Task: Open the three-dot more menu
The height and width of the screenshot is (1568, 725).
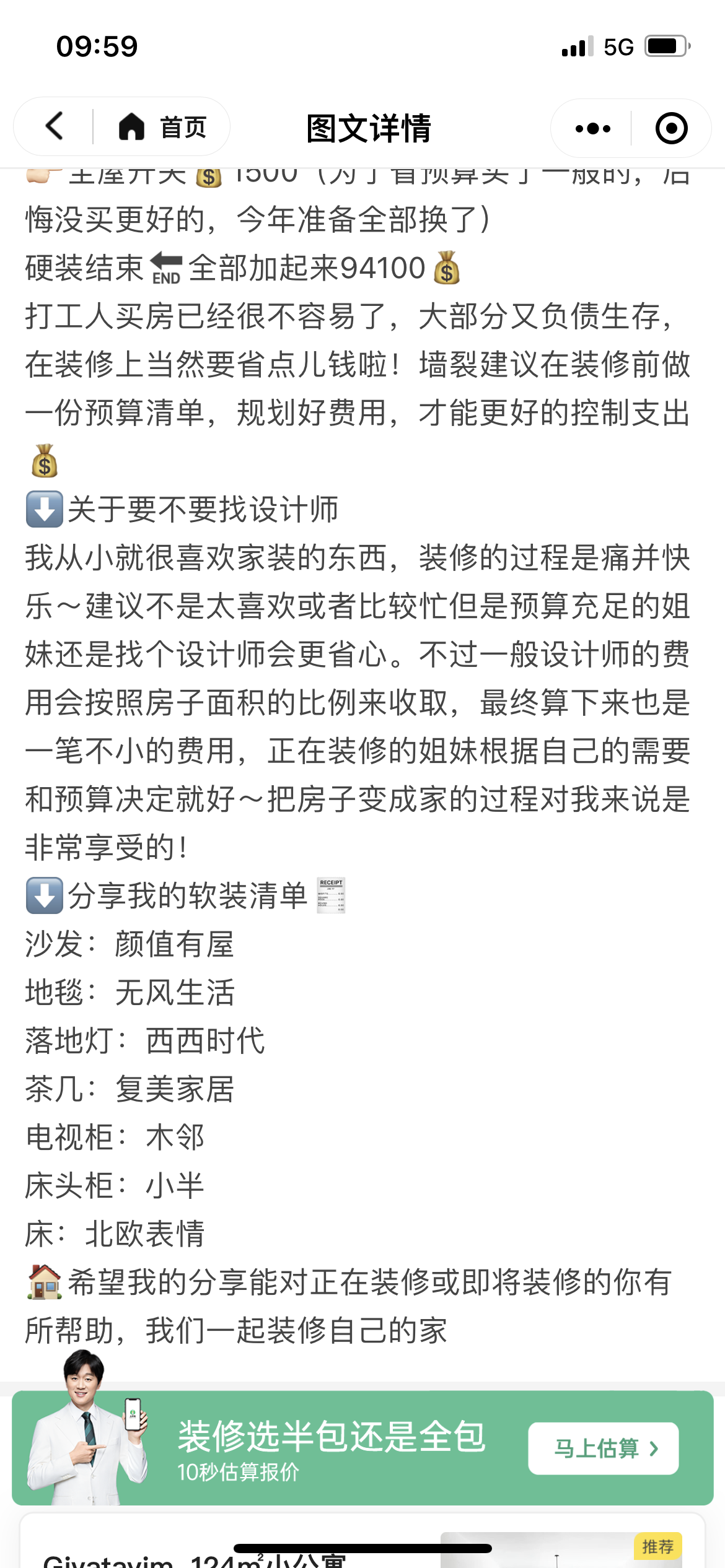Action: pyautogui.click(x=592, y=128)
